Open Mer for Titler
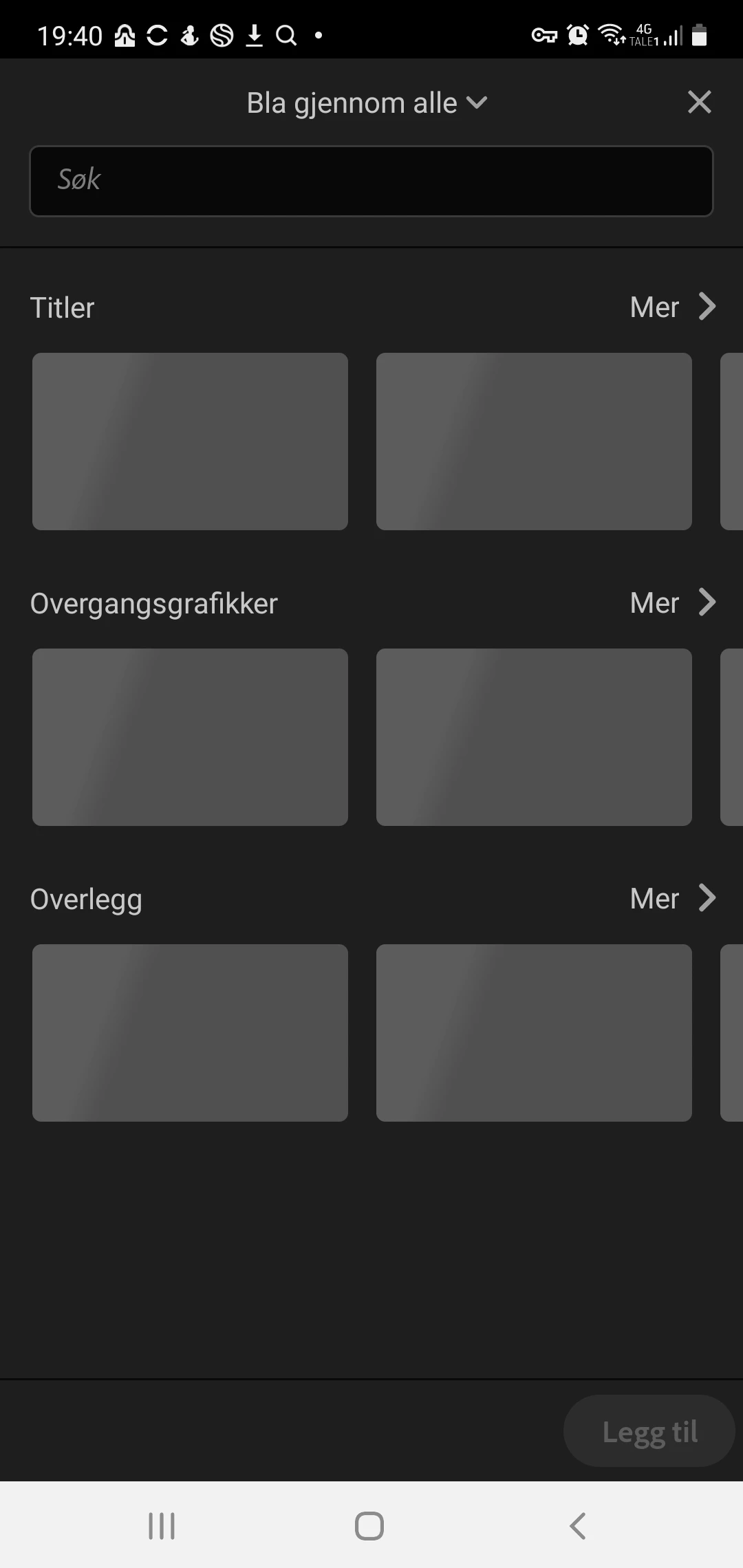 coord(672,307)
